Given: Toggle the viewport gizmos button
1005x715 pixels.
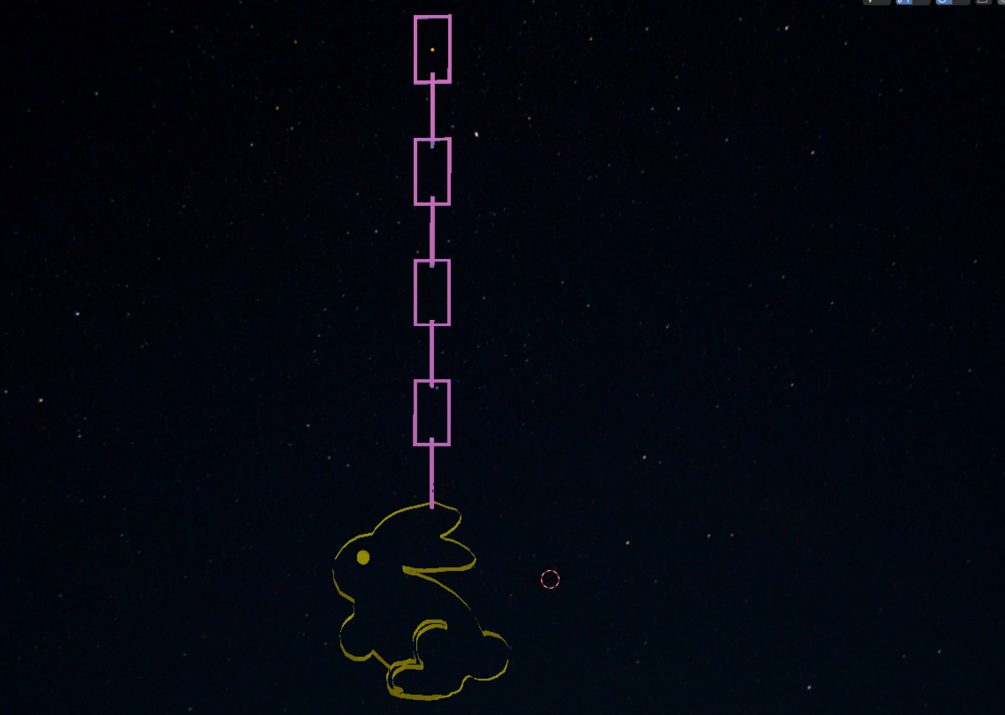Looking at the screenshot, I should [904, 1].
